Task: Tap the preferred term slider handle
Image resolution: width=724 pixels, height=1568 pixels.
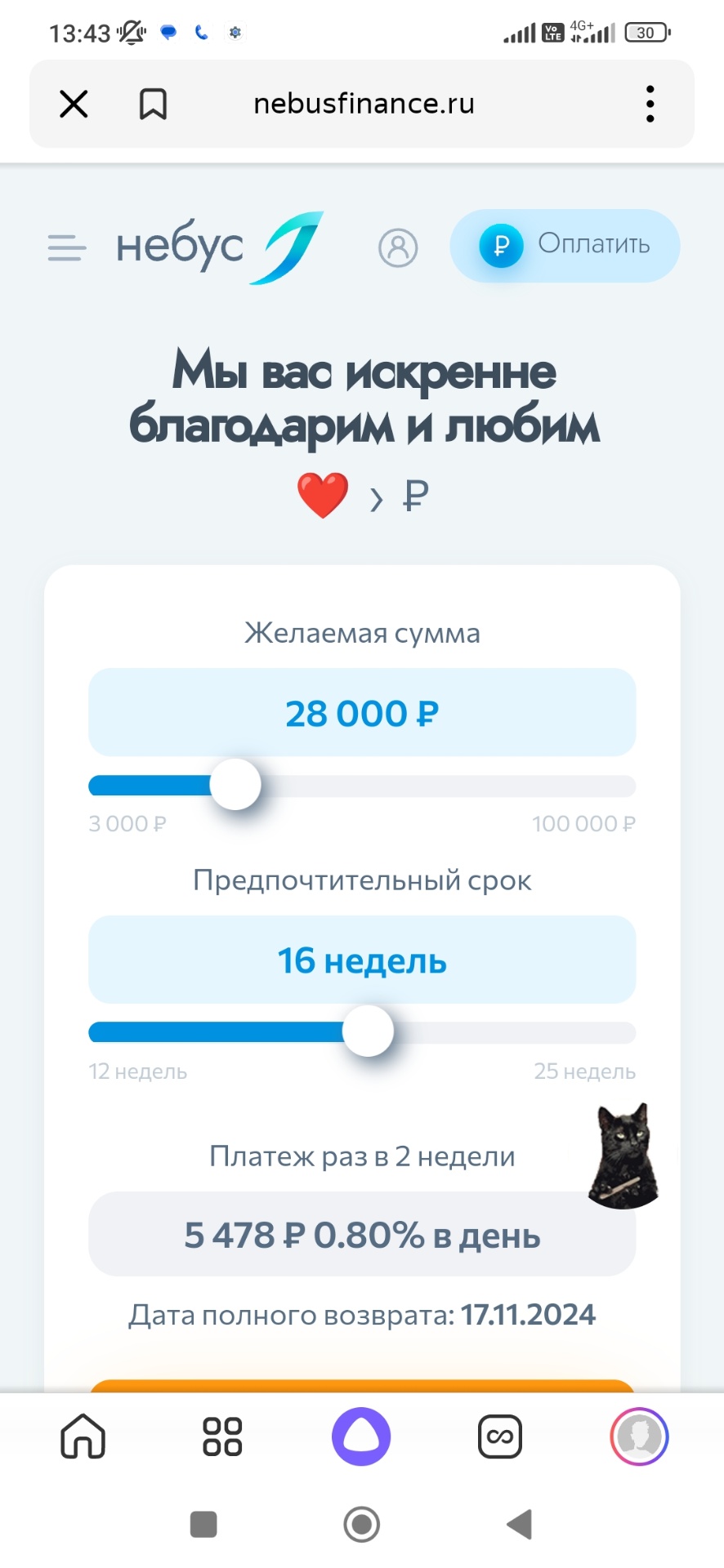Action: [x=368, y=1031]
